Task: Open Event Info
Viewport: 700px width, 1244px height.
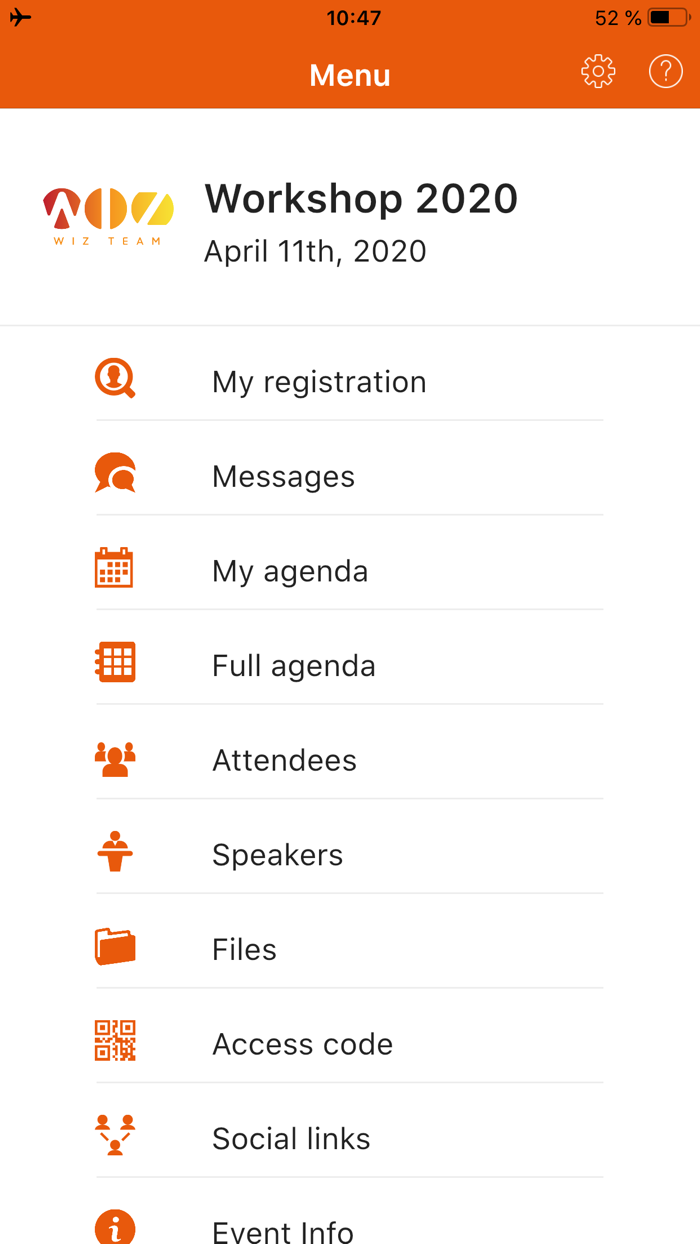Action: pos(283,1230)
